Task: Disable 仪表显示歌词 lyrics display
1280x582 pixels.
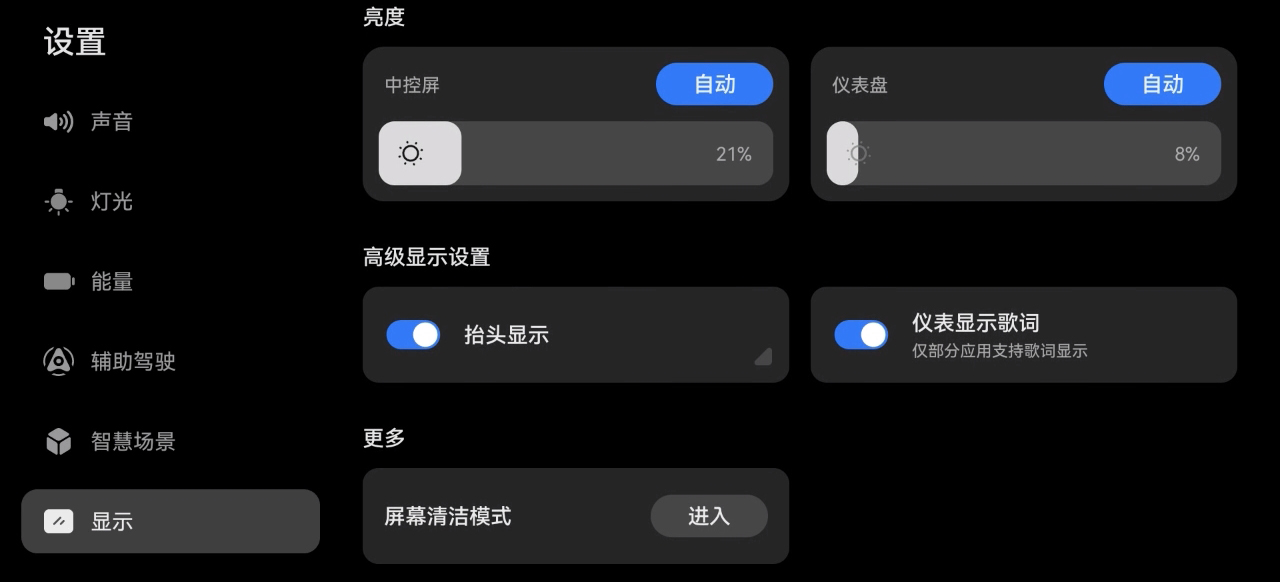Action: point(861,335)
